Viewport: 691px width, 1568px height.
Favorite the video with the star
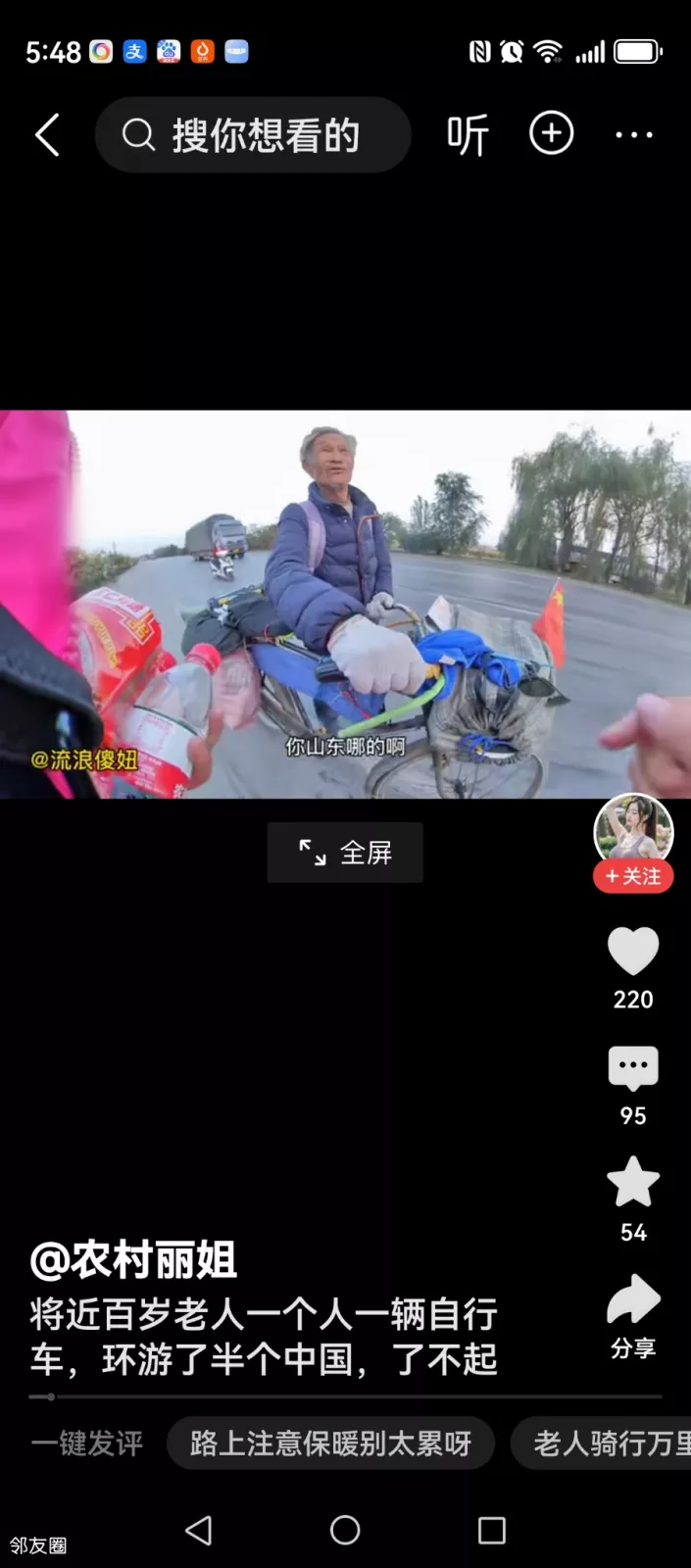pos(633,1182)
